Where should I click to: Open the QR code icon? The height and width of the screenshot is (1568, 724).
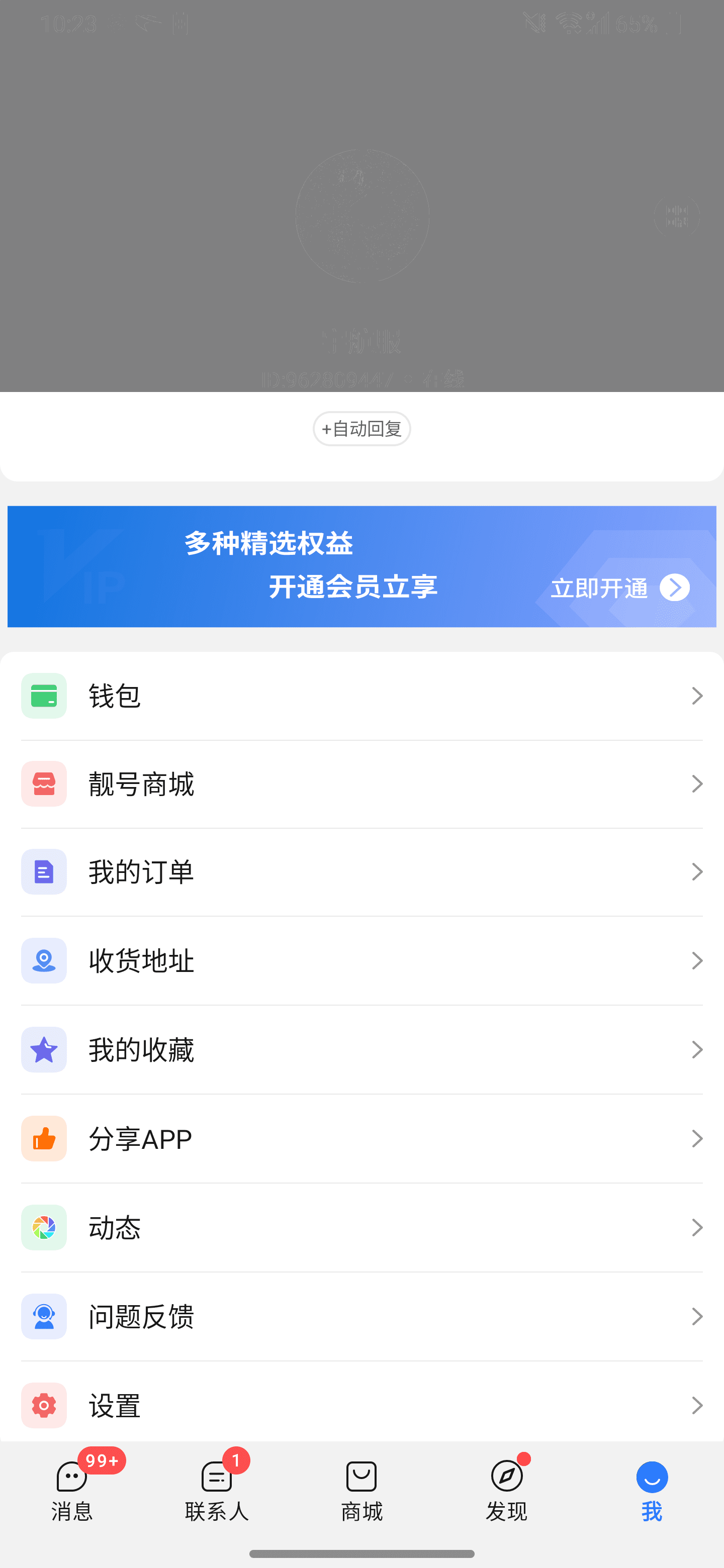tap(677, 216)
